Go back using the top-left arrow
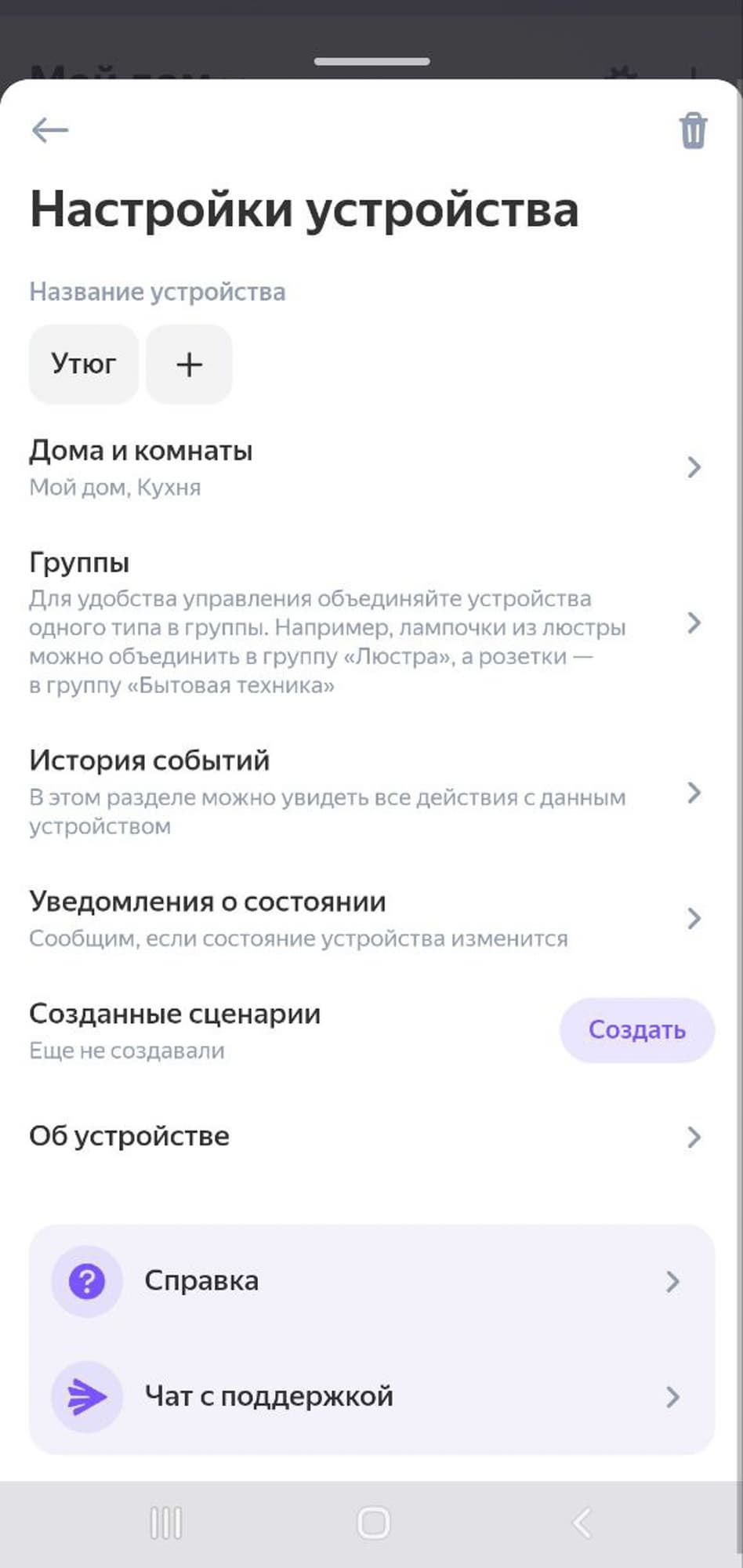 click(x=50, y=130)
